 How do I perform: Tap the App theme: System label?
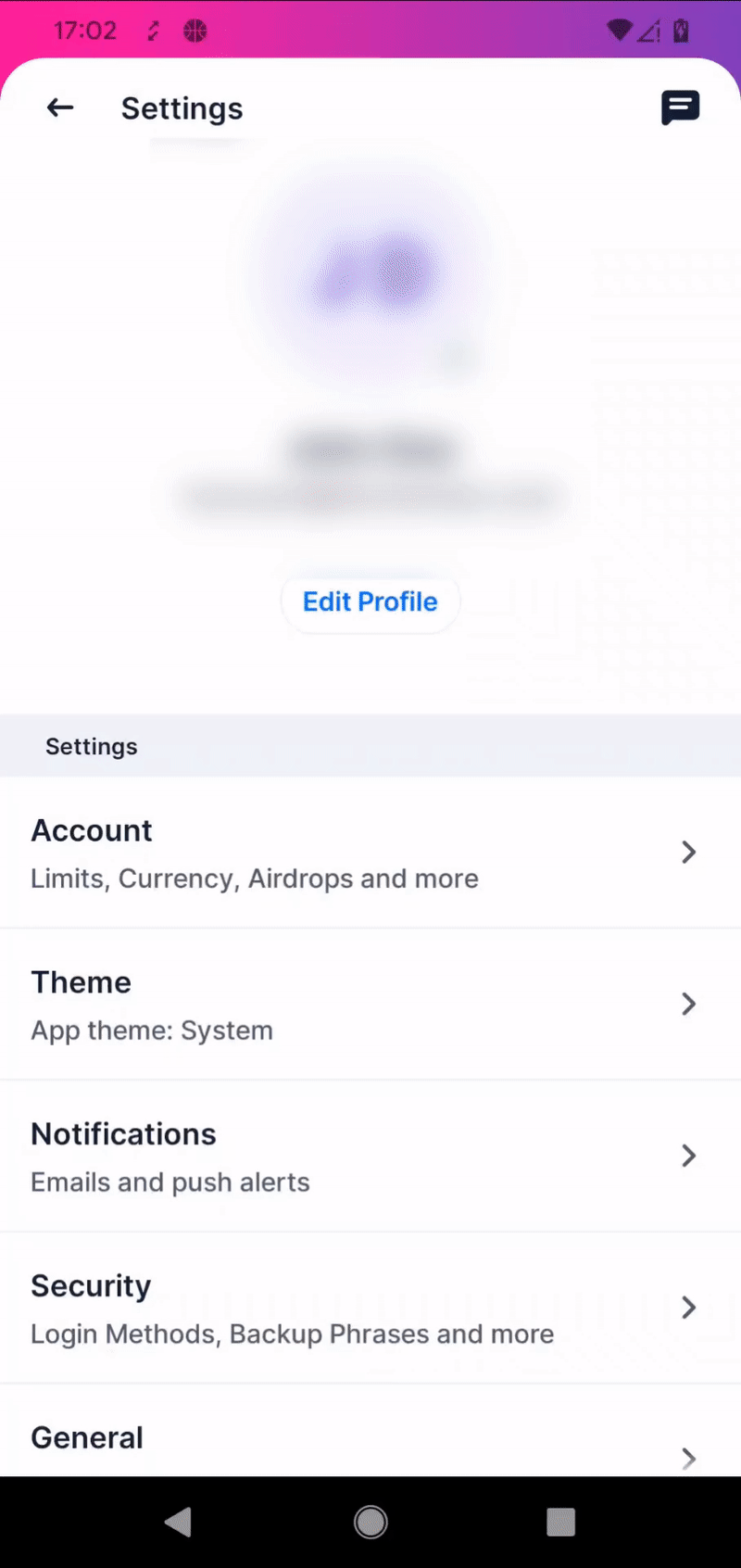coord(151,1030)
